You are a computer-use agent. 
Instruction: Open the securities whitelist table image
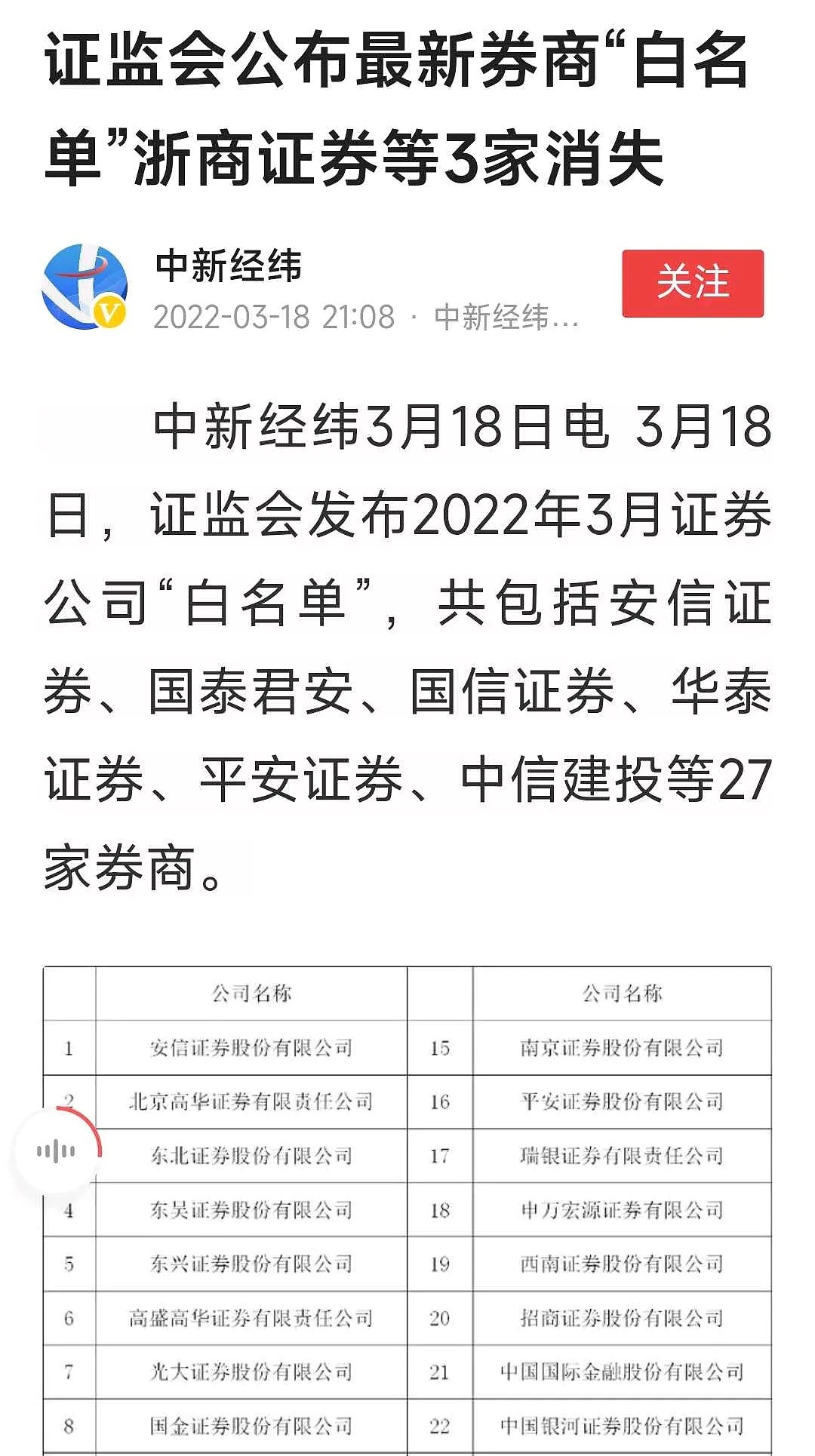tap(407, 1210)
